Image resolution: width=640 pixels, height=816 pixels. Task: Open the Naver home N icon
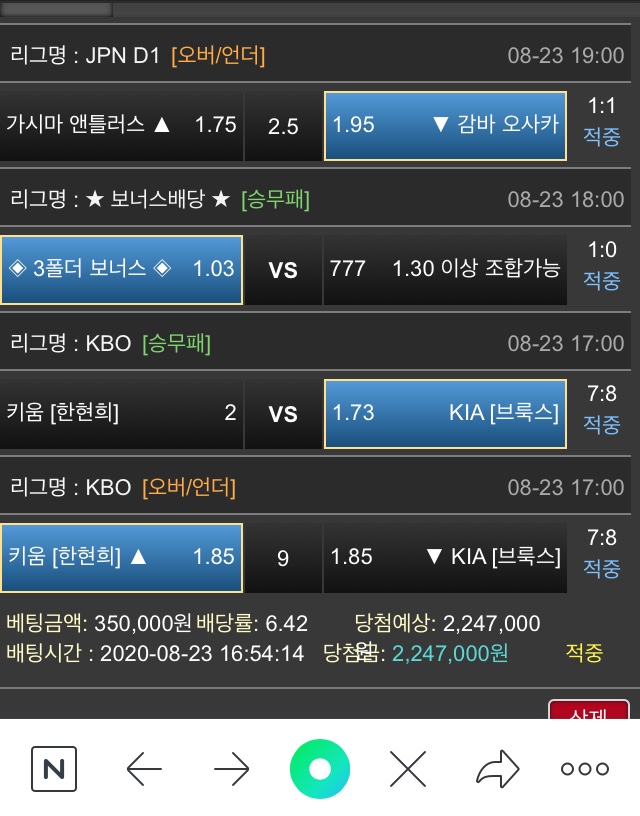[54, 769]
